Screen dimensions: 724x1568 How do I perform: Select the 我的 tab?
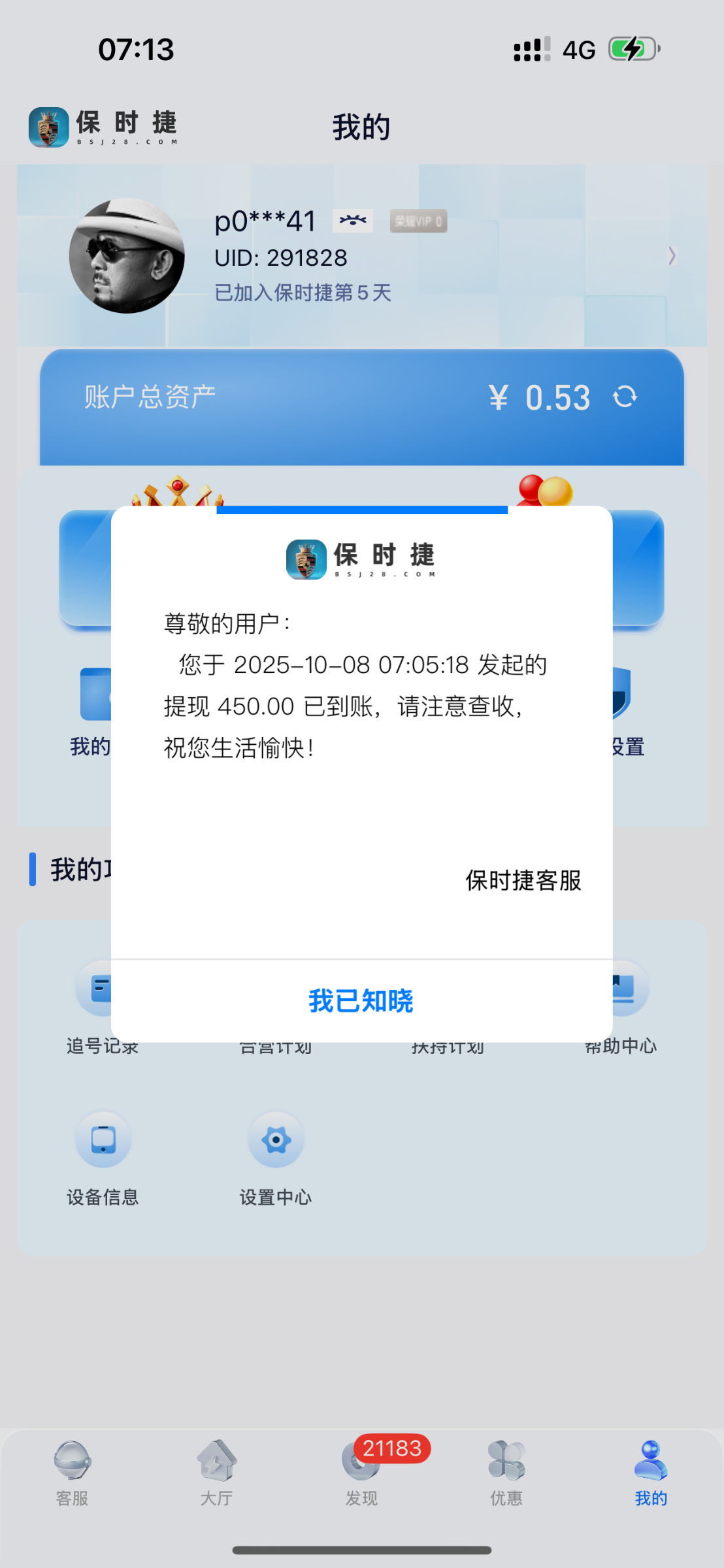click(651, 1473)
